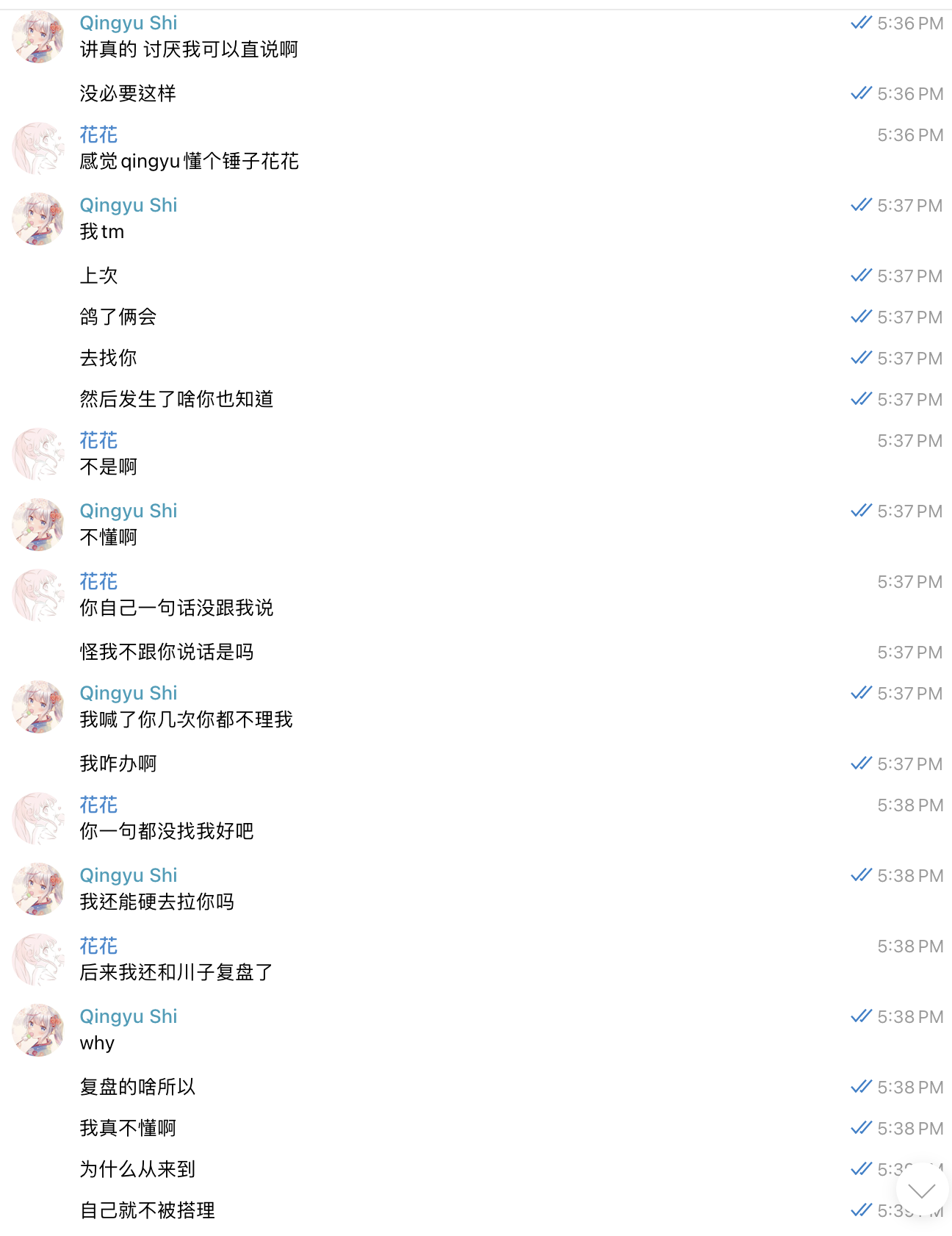Open 花花's name on 后来我还和川子复盘了
This screenshot has height=1236, width=952.
(x=98, y=946)
